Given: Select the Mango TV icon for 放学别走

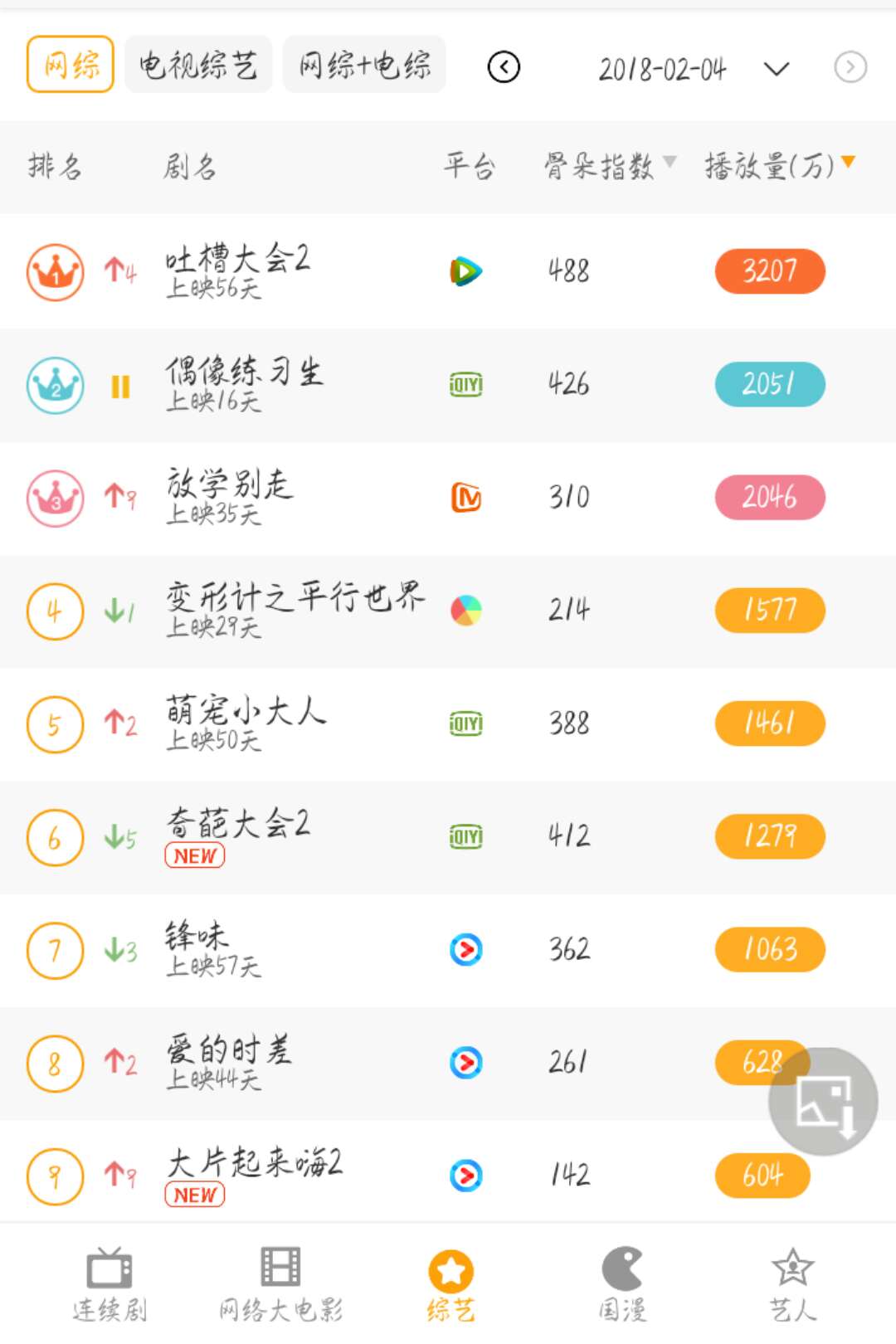Looking at the screenshot, I should click(x=465, y=498).
